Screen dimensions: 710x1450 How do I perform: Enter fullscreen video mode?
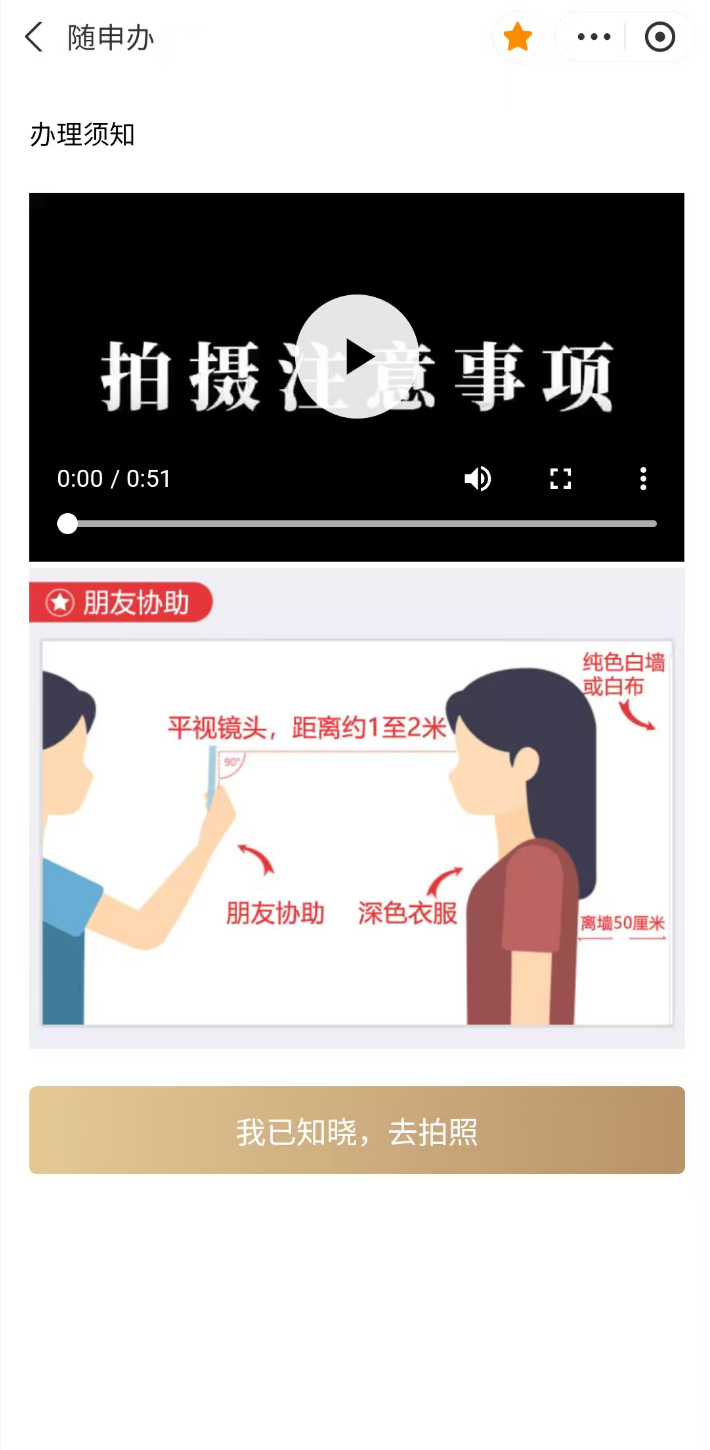click(x=561, y=479)
